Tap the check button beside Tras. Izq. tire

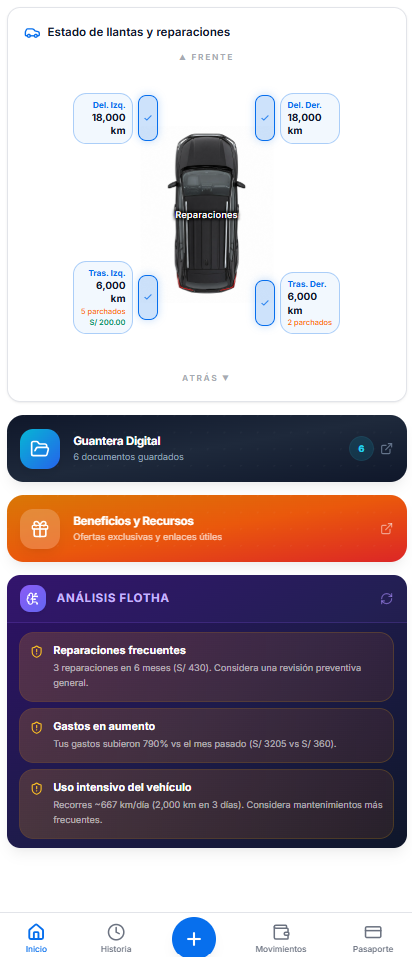point(148,297)
